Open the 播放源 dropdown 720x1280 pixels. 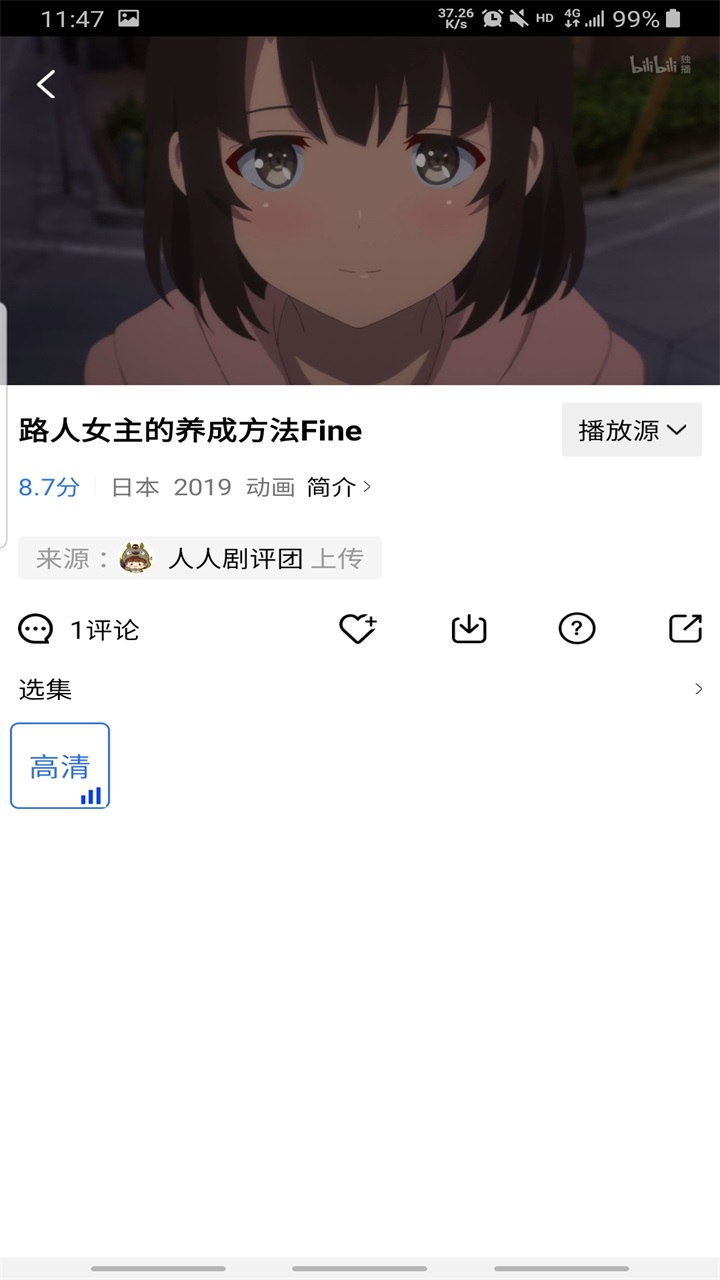(x=632, y=430)
